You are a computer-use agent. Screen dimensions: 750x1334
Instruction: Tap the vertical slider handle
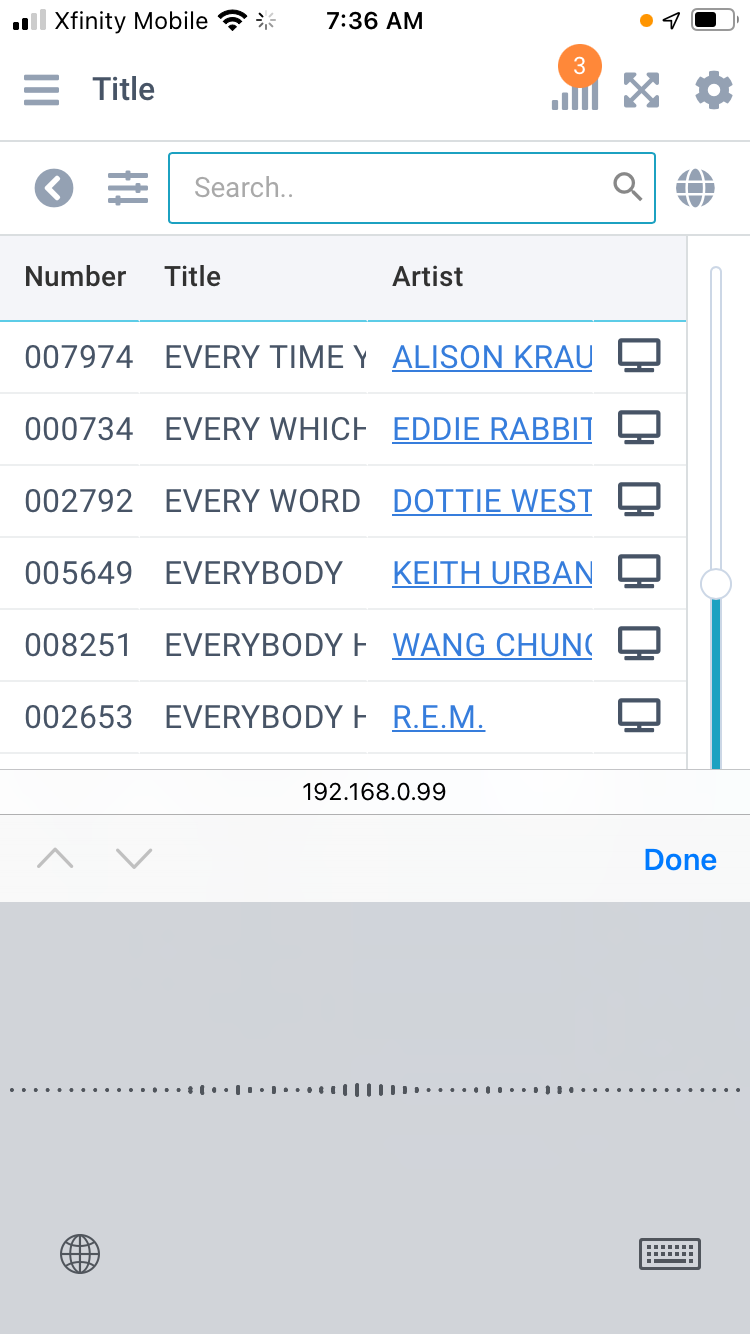coord(716,584)
